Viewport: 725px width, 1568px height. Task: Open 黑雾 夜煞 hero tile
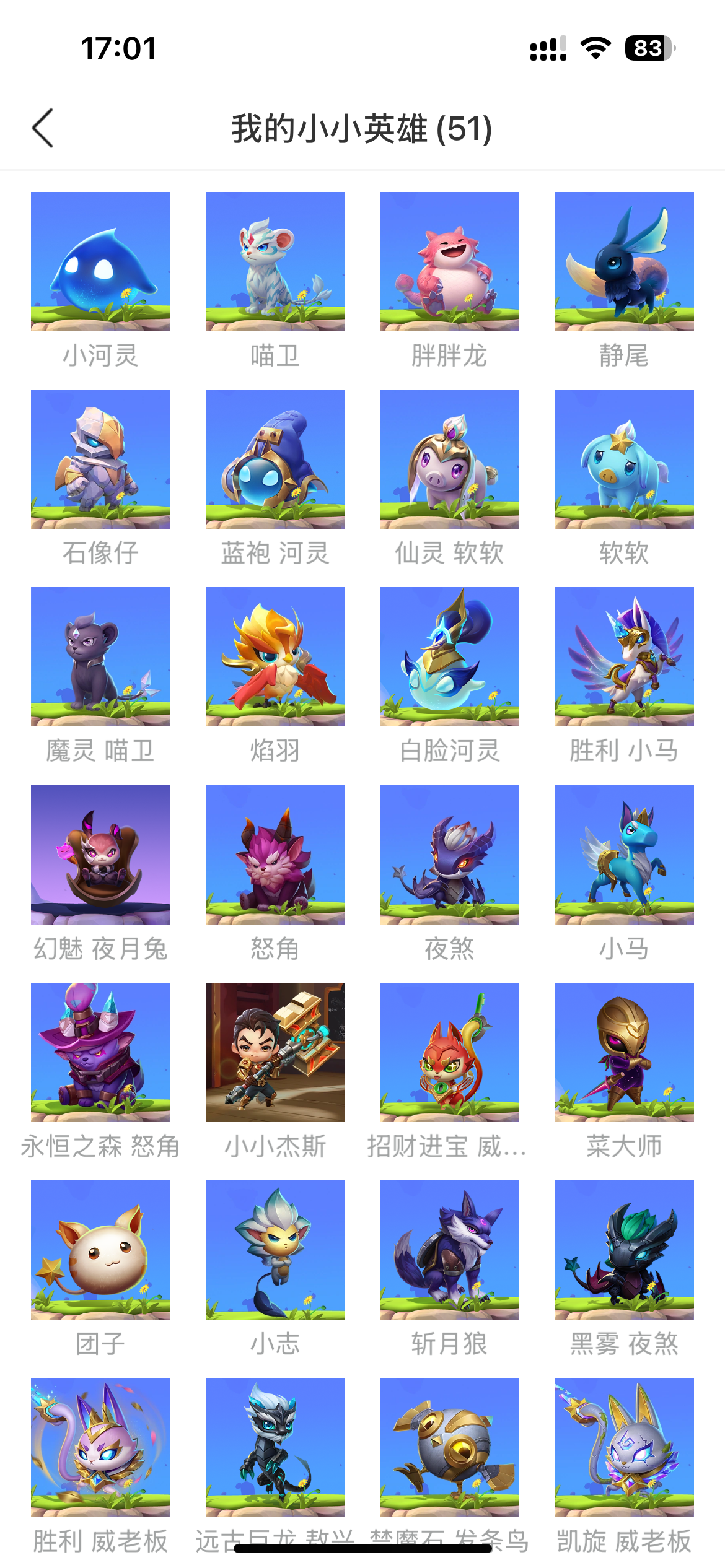tap(624, 1250)
